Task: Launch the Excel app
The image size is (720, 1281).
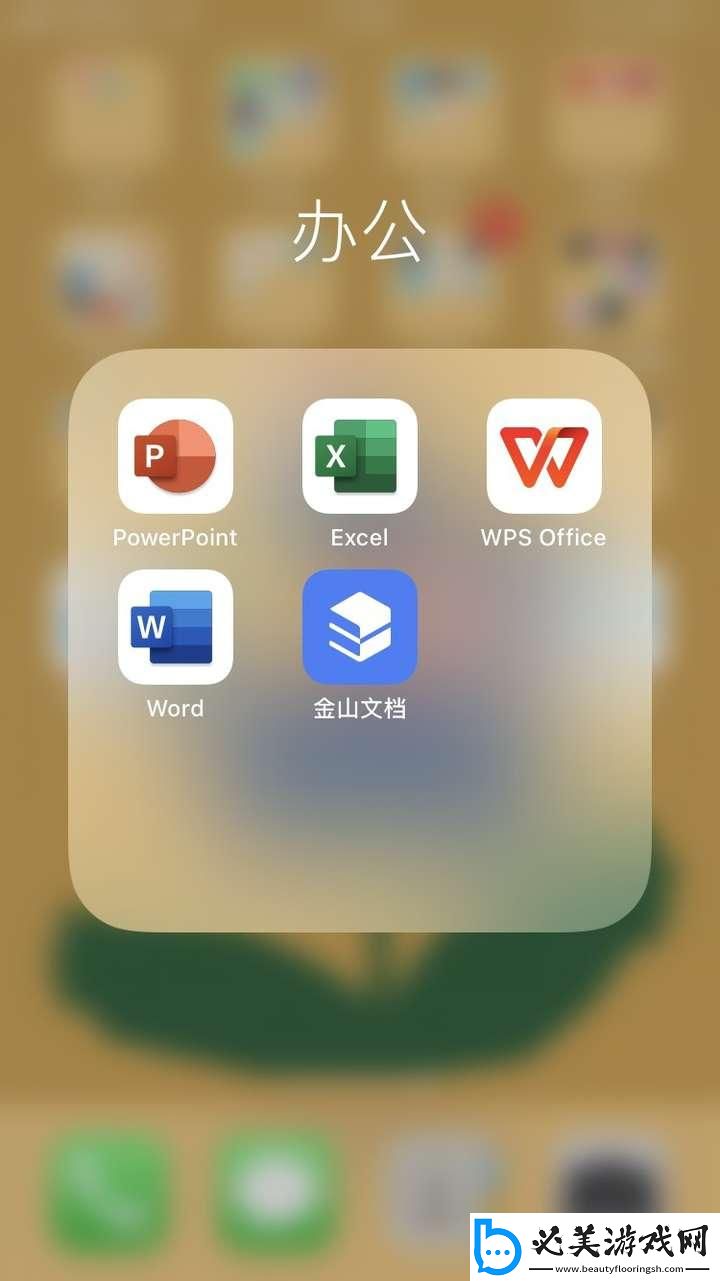Action: (x=360, y=456)
